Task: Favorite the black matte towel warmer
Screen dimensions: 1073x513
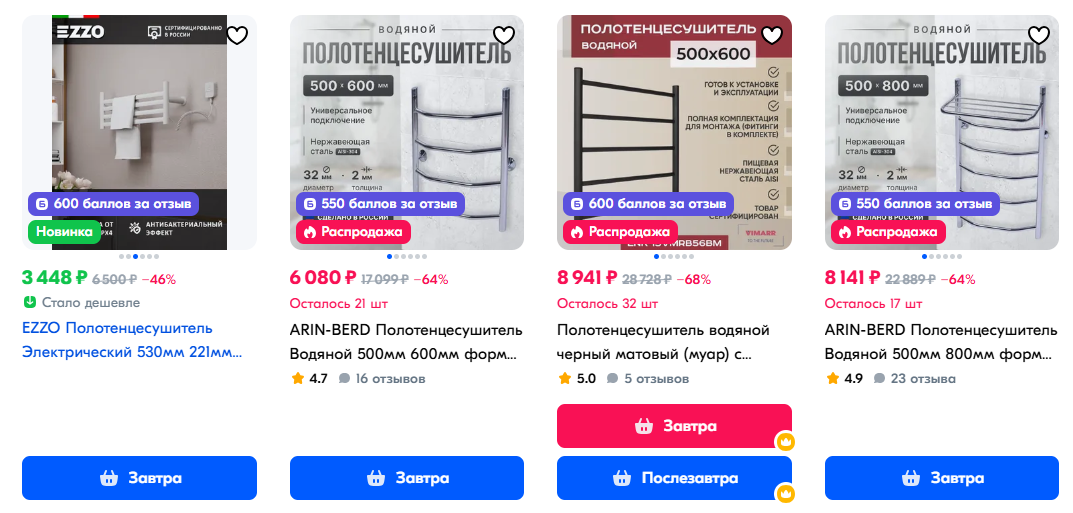Action: (x=772, y=36)
